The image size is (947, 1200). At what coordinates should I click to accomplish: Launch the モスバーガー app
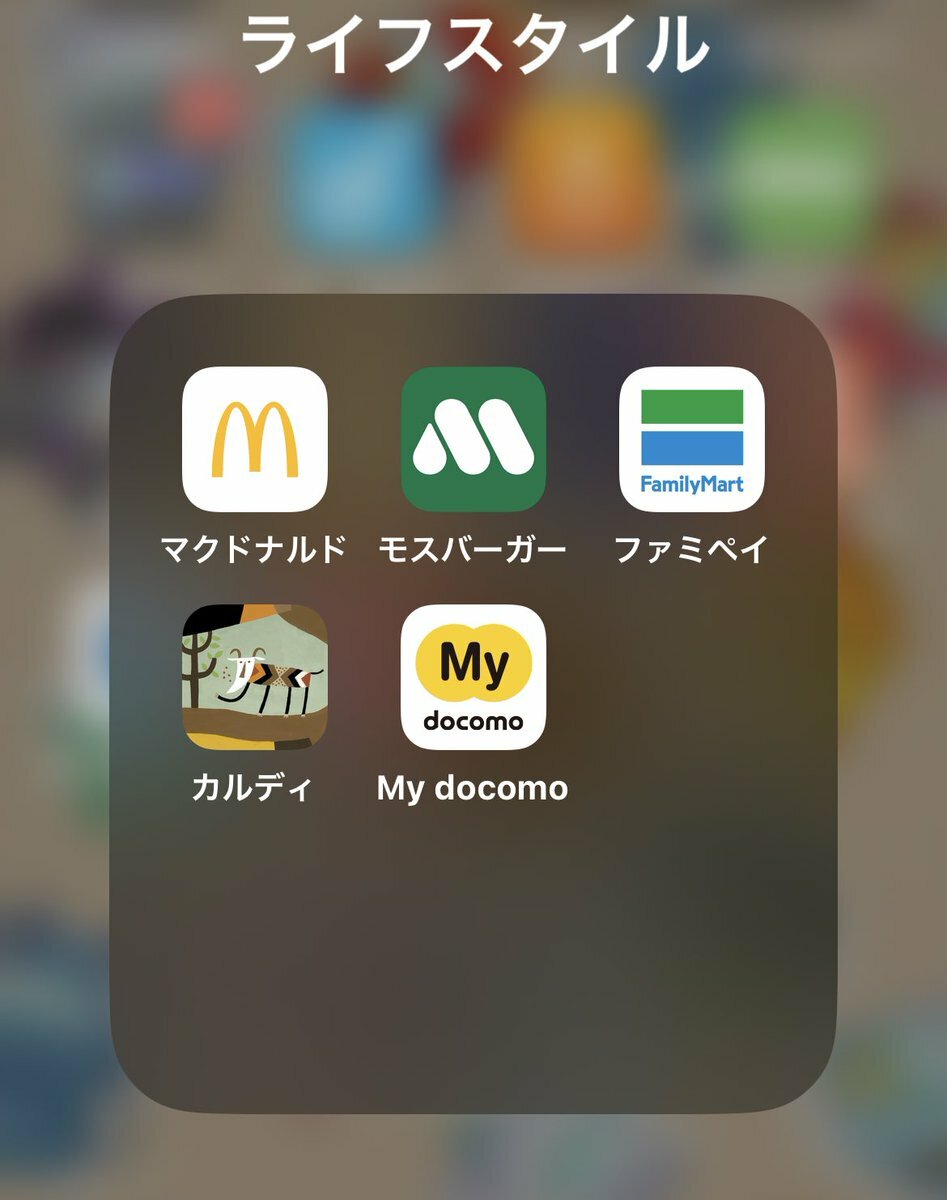473,439
